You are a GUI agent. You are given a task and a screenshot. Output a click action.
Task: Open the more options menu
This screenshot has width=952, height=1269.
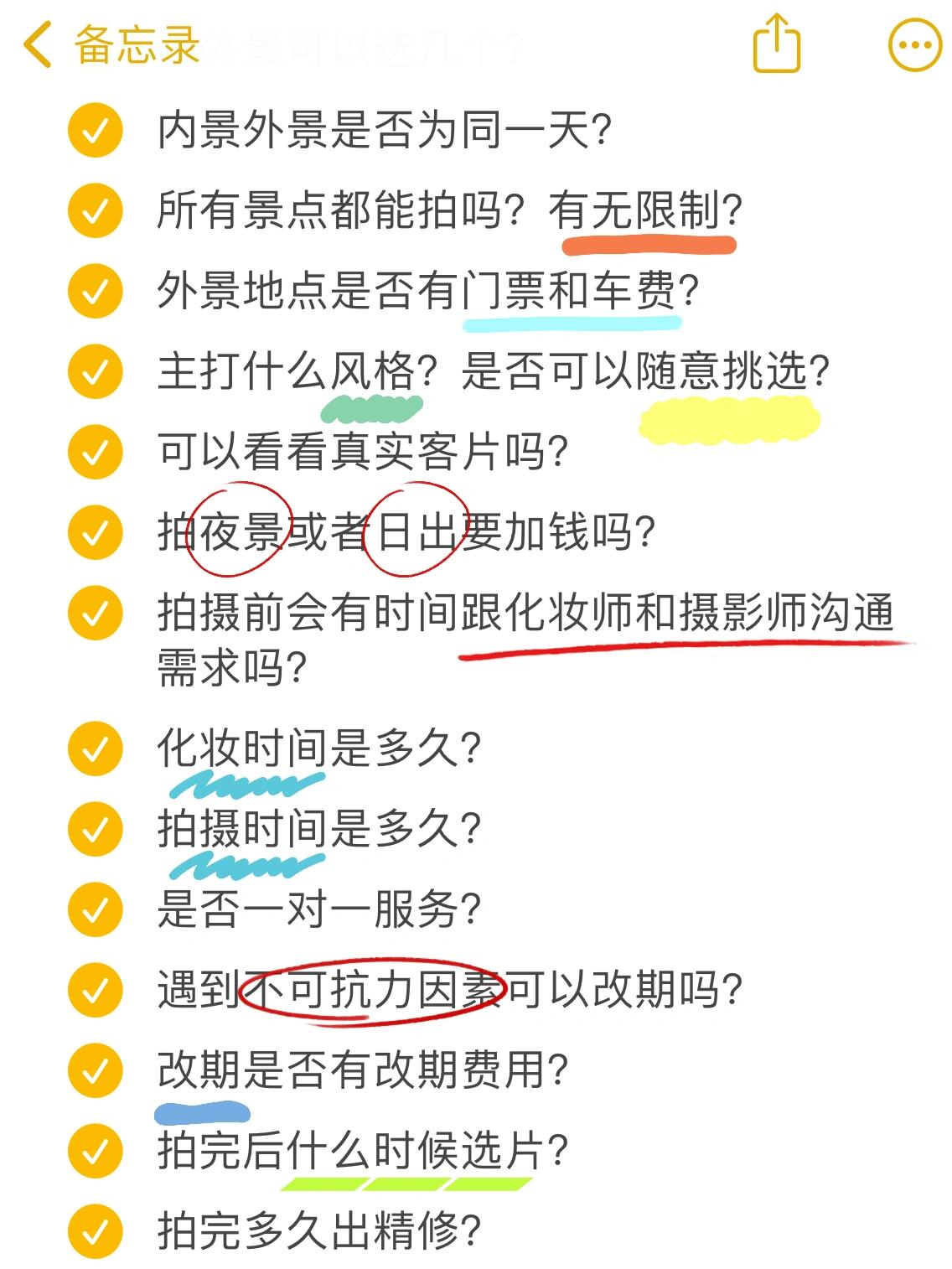click(915, 45)
